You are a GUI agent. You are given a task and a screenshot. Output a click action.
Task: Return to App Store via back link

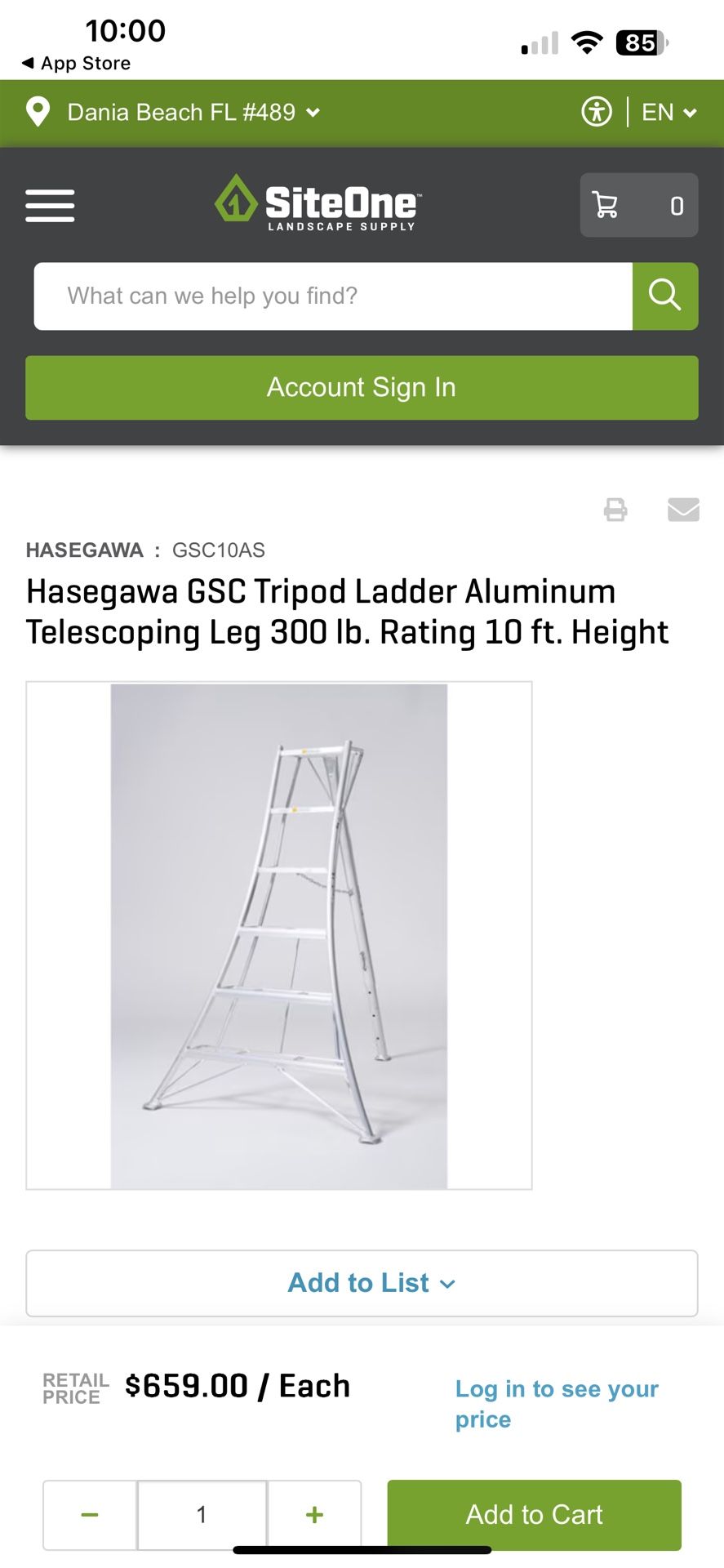[74, 63]
